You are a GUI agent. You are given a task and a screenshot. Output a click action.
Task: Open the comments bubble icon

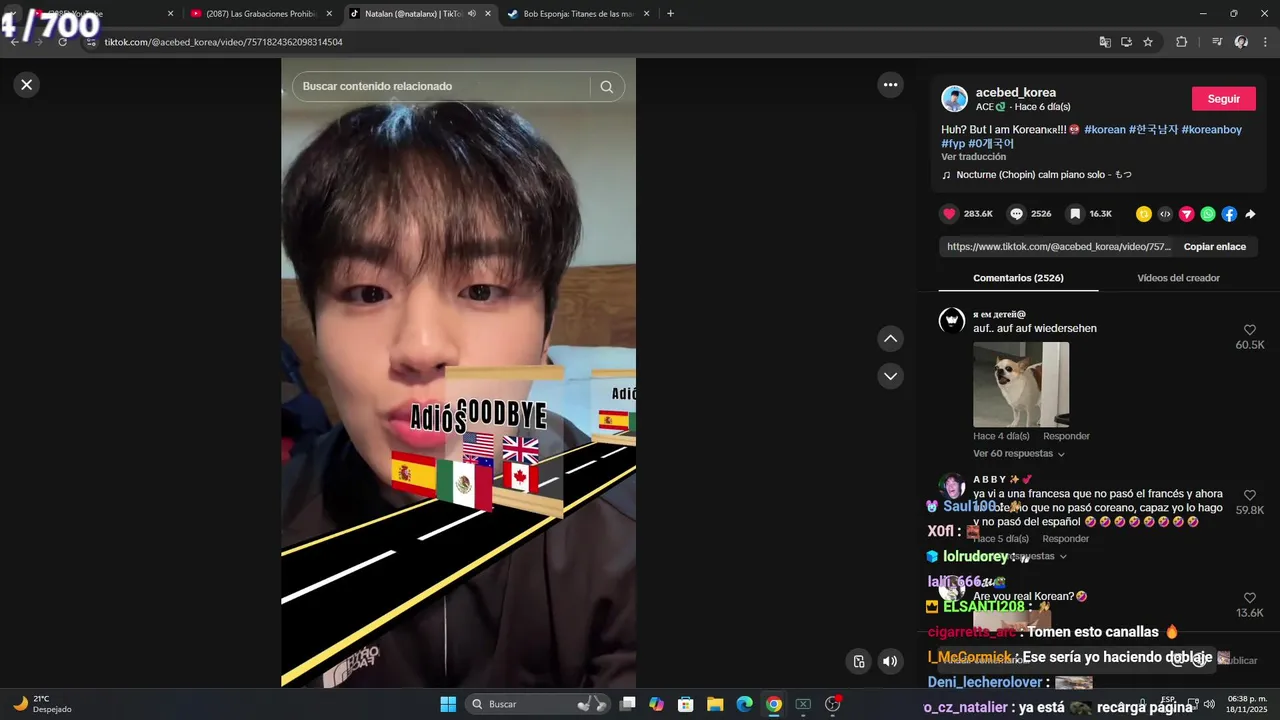click(x=1016, y=214)
